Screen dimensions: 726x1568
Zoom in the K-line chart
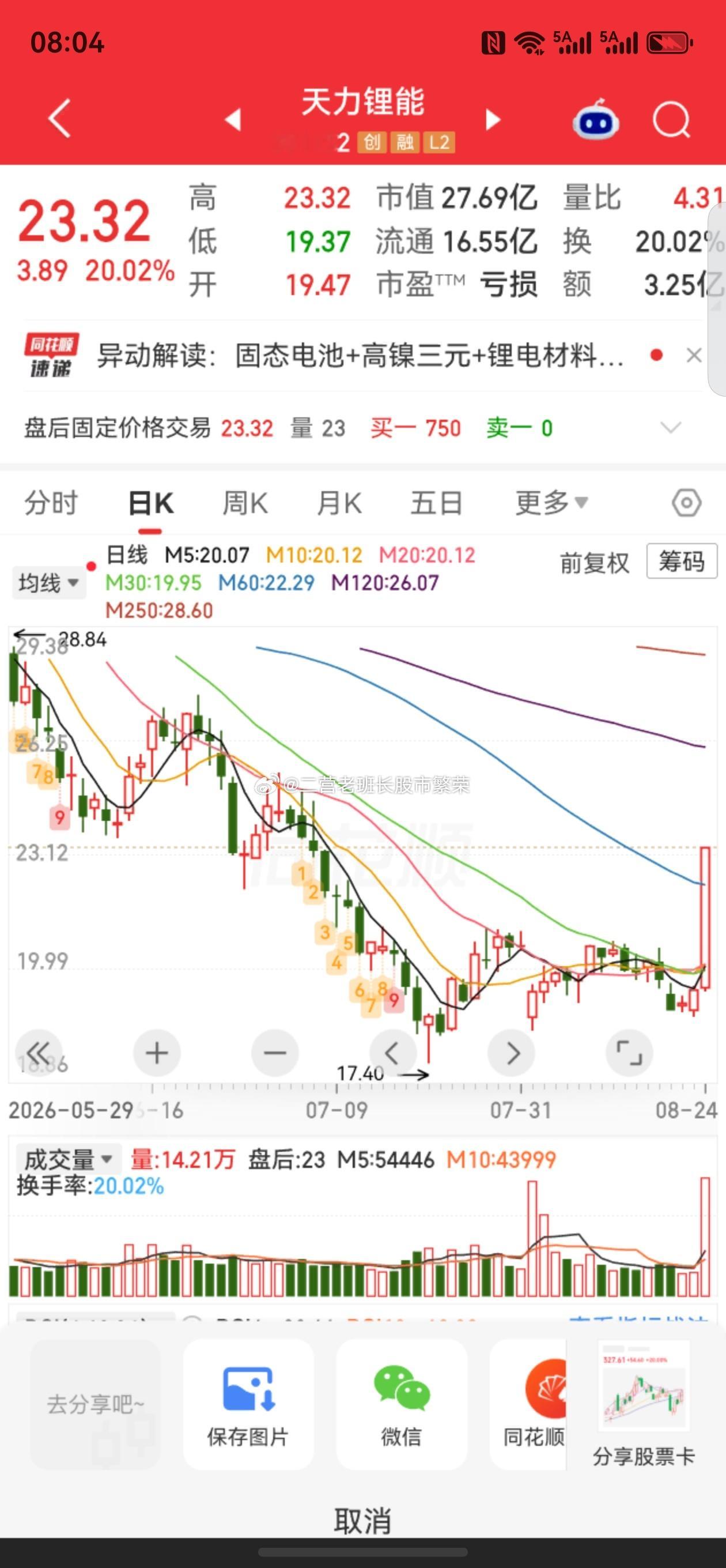coord(156,1053)
